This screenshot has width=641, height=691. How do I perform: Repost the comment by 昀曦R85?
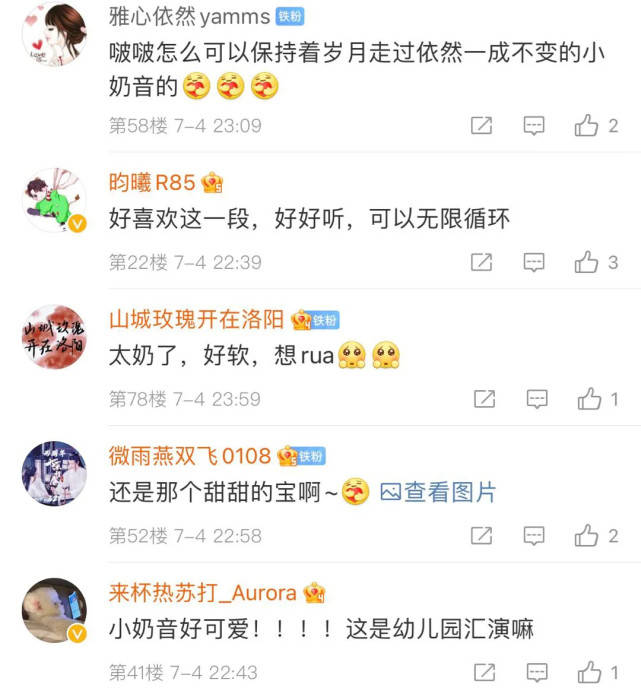pos(481,262)
